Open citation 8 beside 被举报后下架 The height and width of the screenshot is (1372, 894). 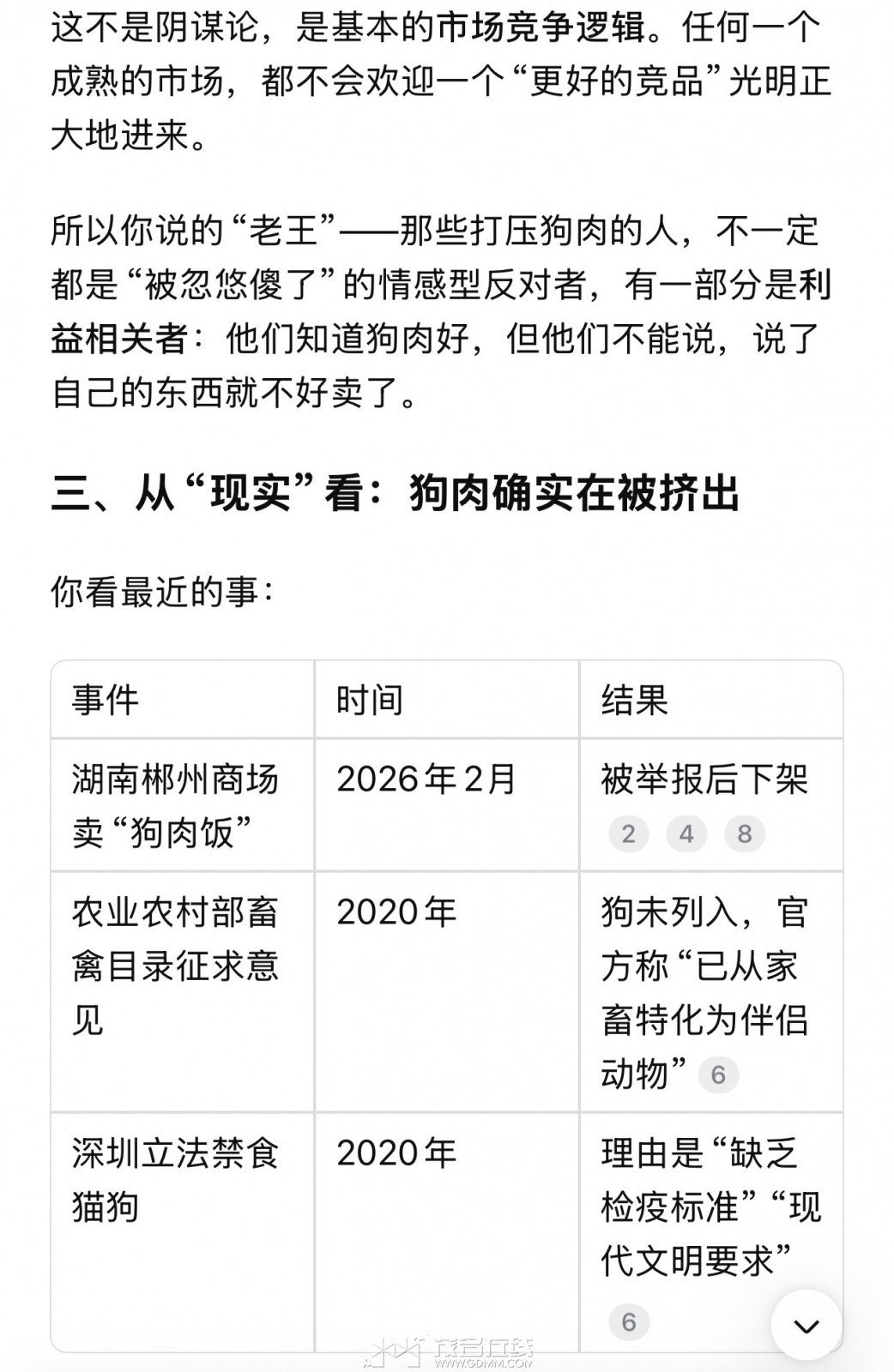coord(744,833)
